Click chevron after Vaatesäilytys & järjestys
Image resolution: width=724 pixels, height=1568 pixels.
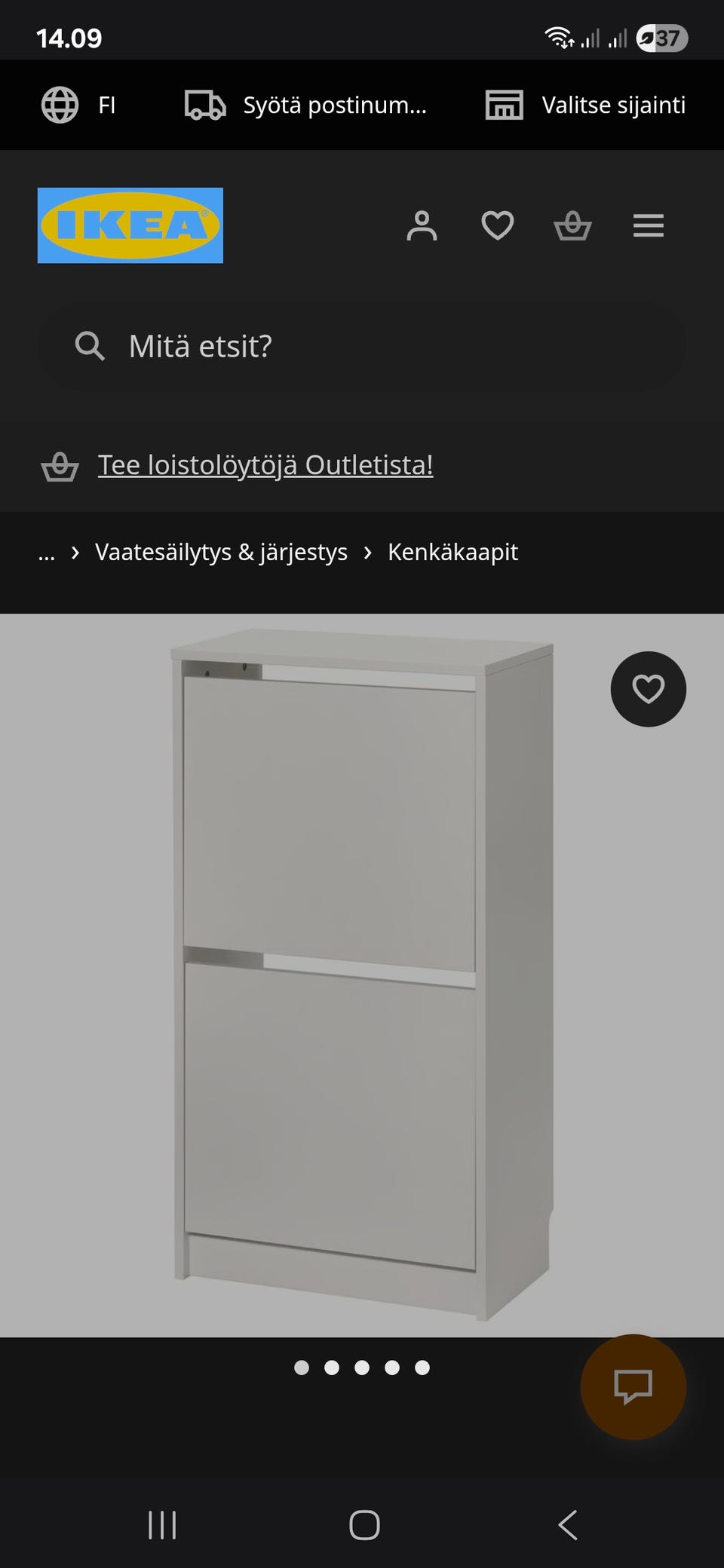click(367, 552)
